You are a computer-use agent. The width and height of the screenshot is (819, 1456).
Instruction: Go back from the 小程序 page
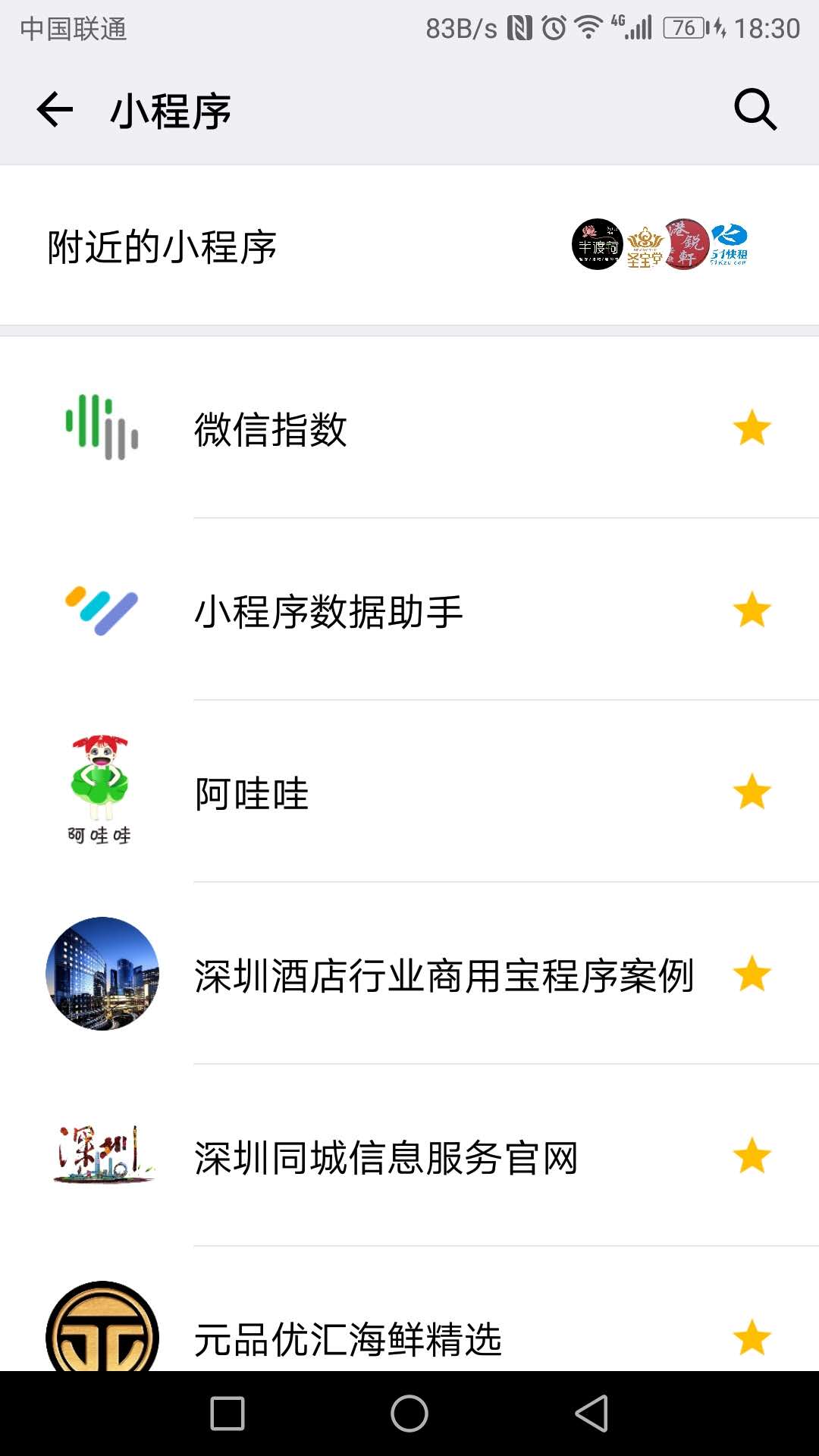coord(55,110)
